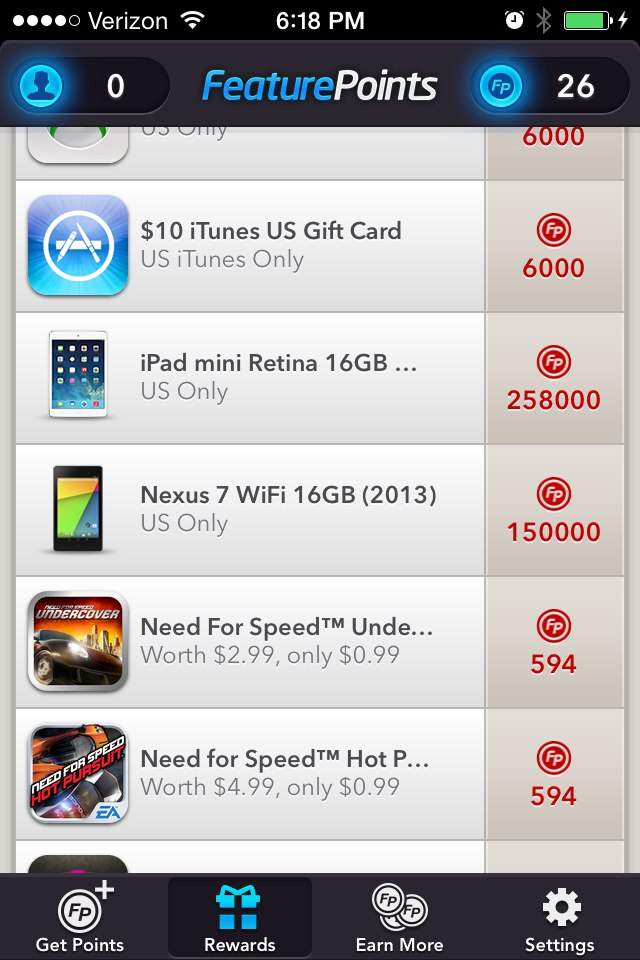This screenshot has width=640, height=960.
Task: Go to the Earn More tab
Action: coord(400,918)
